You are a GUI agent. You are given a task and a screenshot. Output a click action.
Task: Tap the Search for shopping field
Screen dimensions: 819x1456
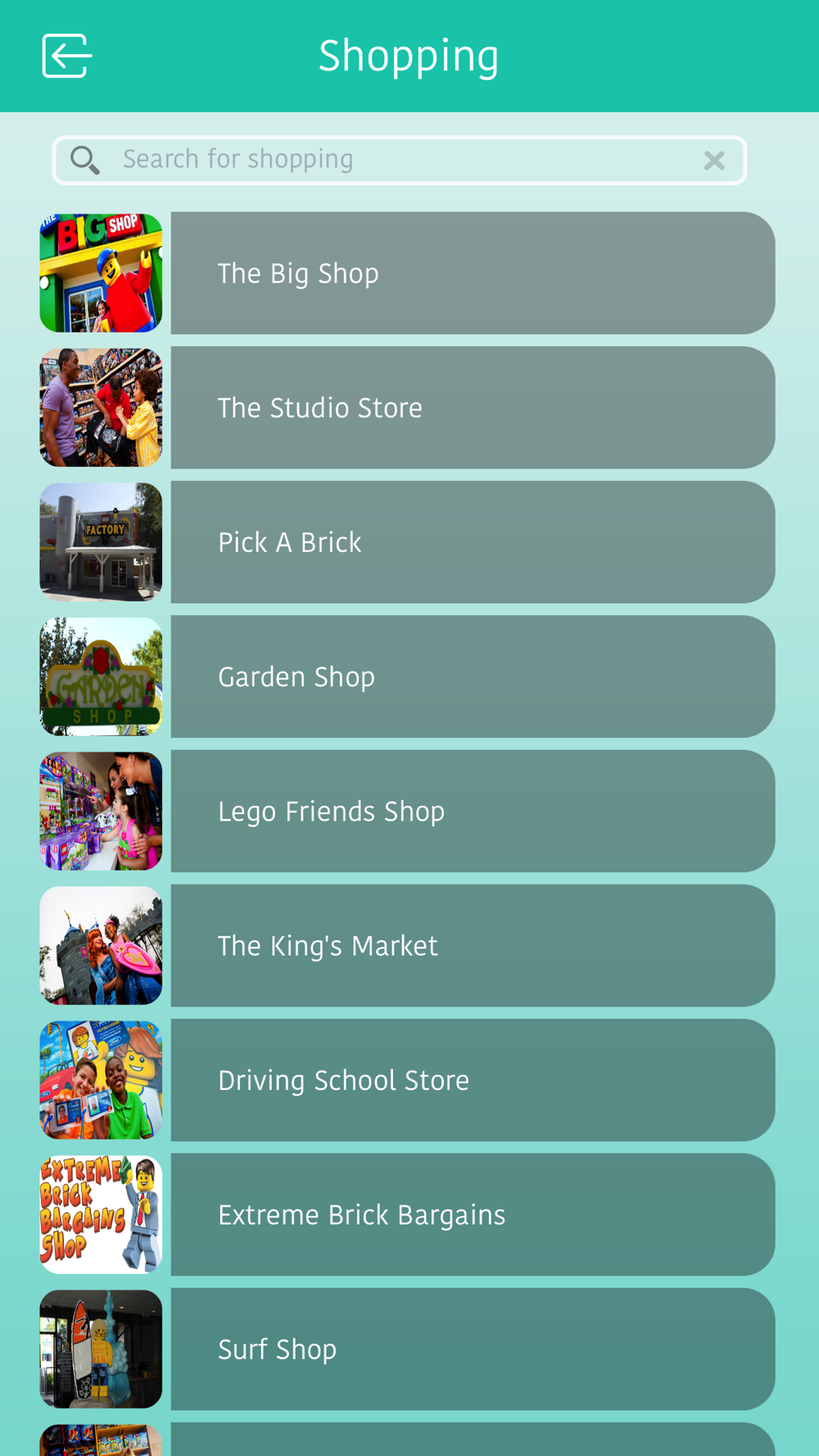tap(393, 160)
